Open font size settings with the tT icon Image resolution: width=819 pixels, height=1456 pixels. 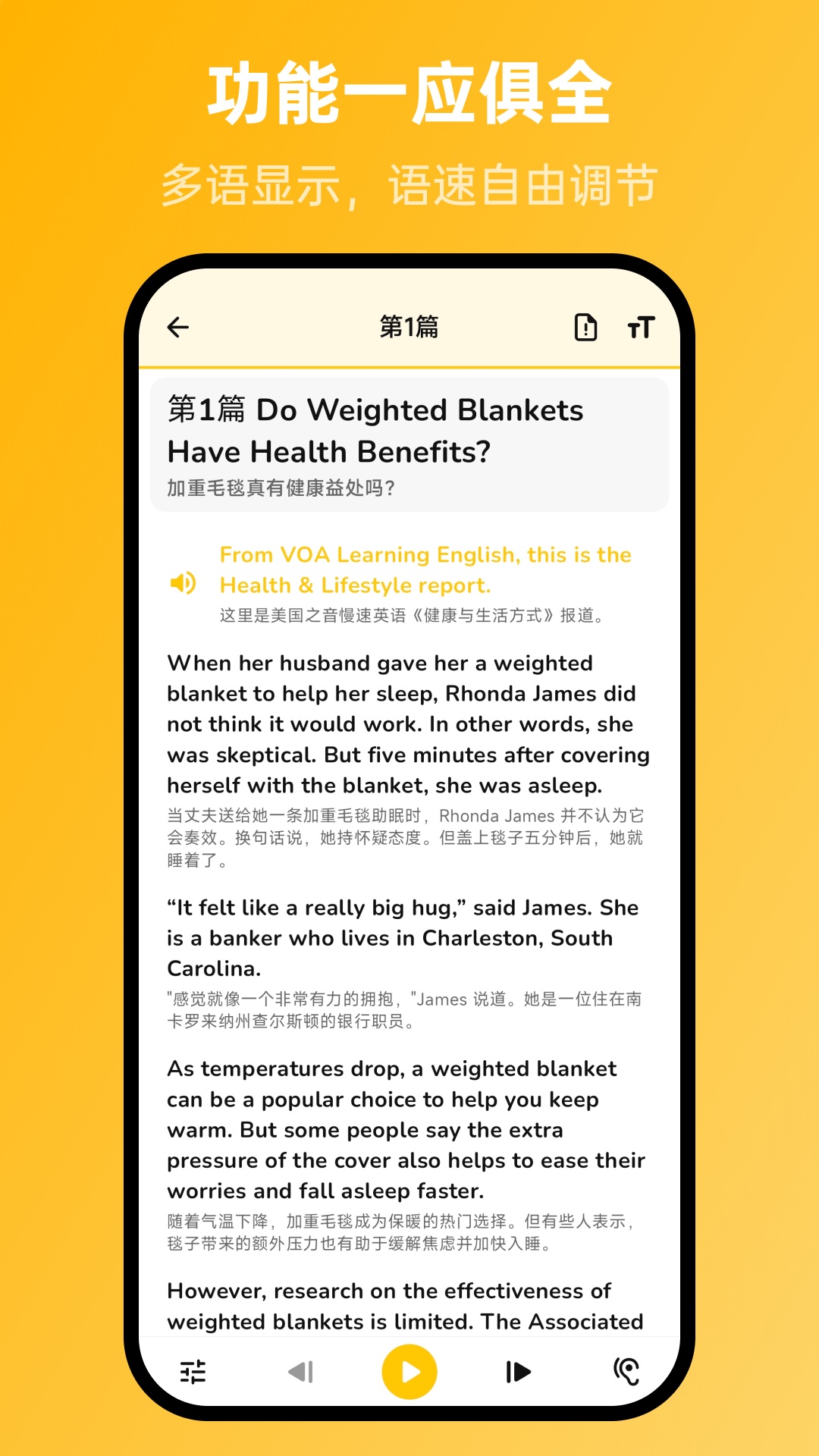[641, 327]
